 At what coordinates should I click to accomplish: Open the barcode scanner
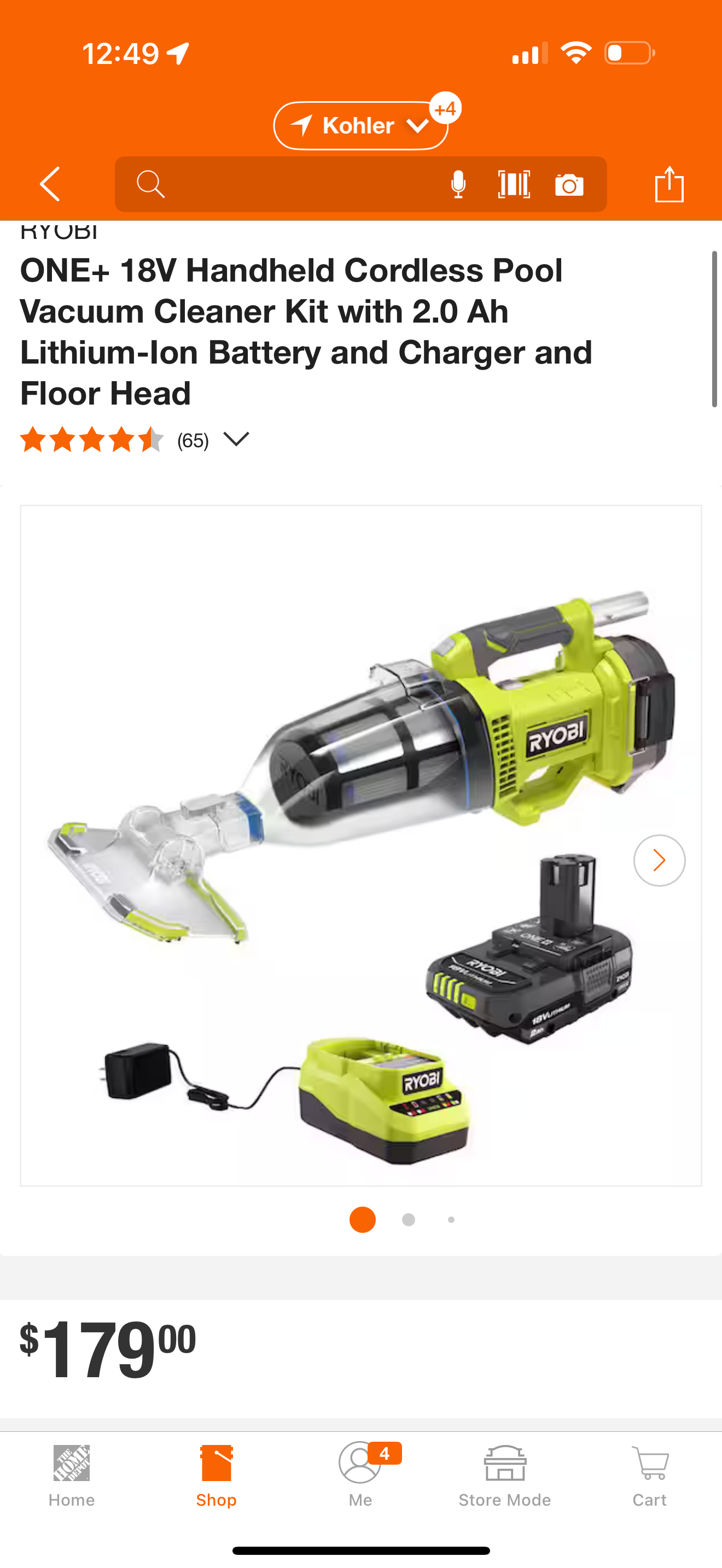(x=514, y=184)
